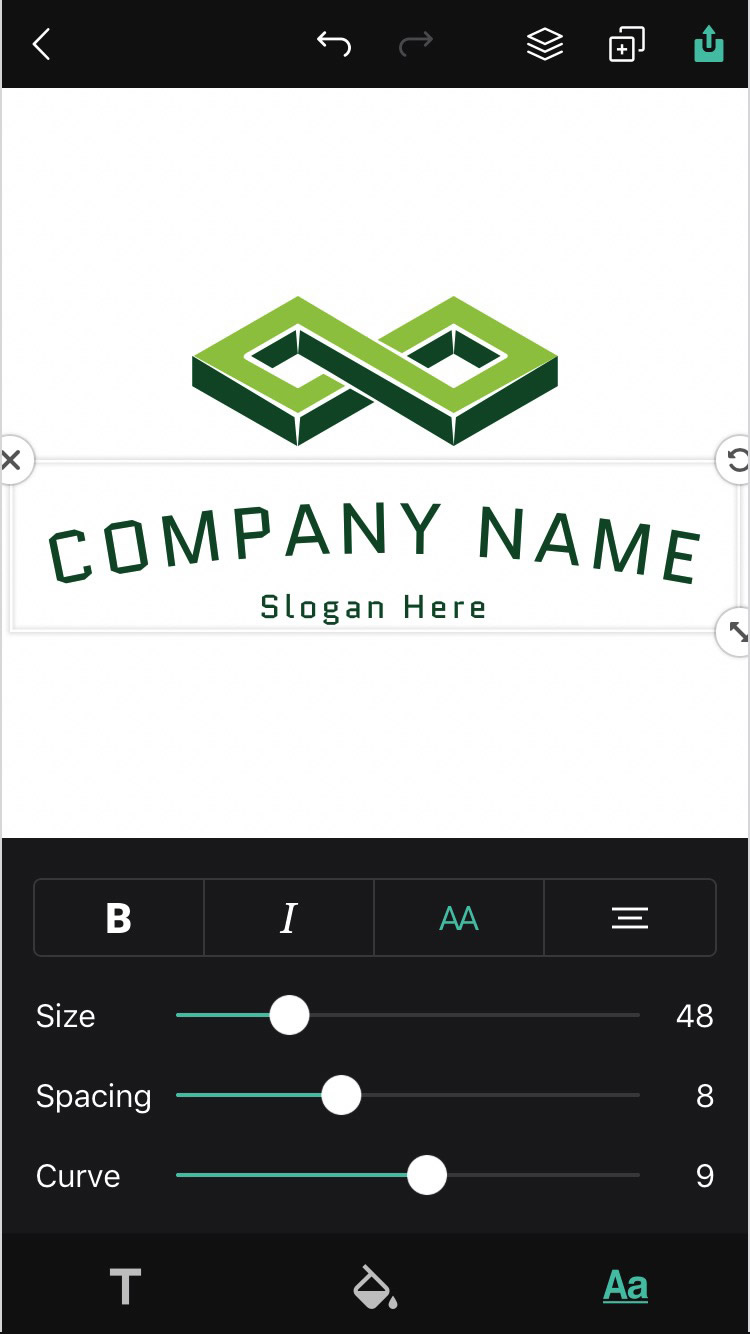Toggle the AA uppercase option
This screenshot has height=1334, width=750.
coord(459,918)
